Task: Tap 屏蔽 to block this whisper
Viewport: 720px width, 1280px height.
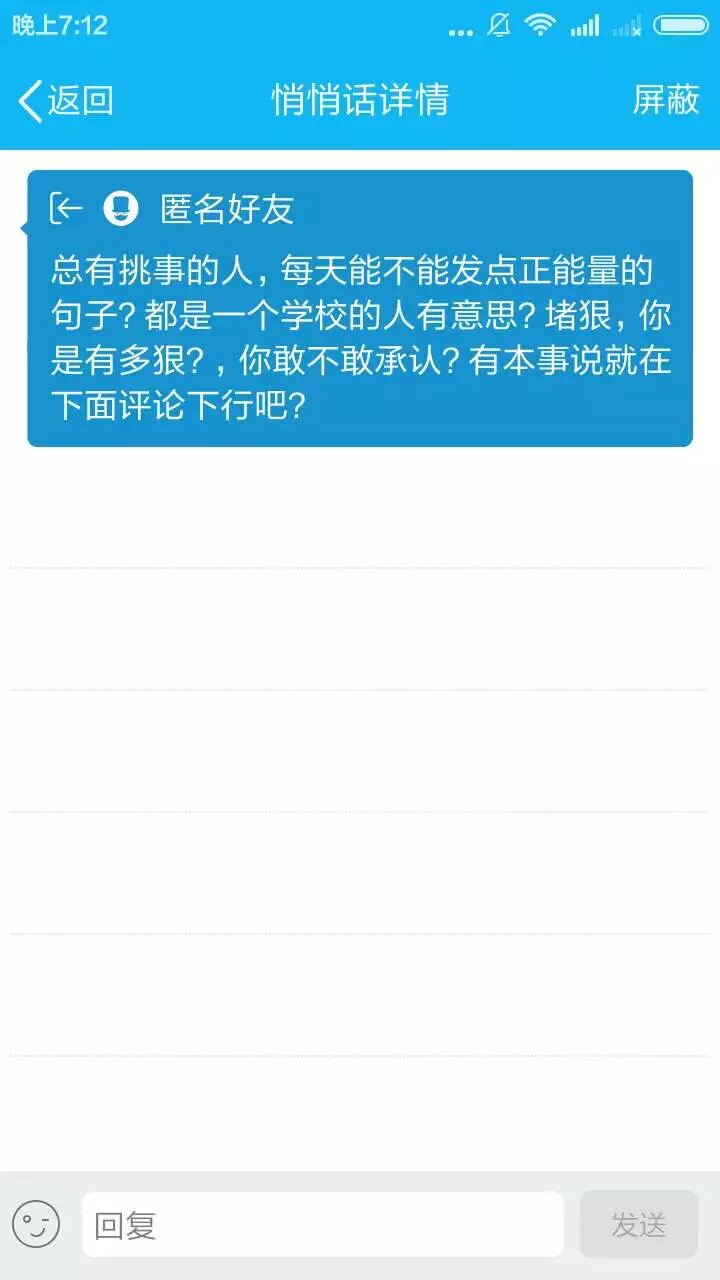Action: coord(666,100)
